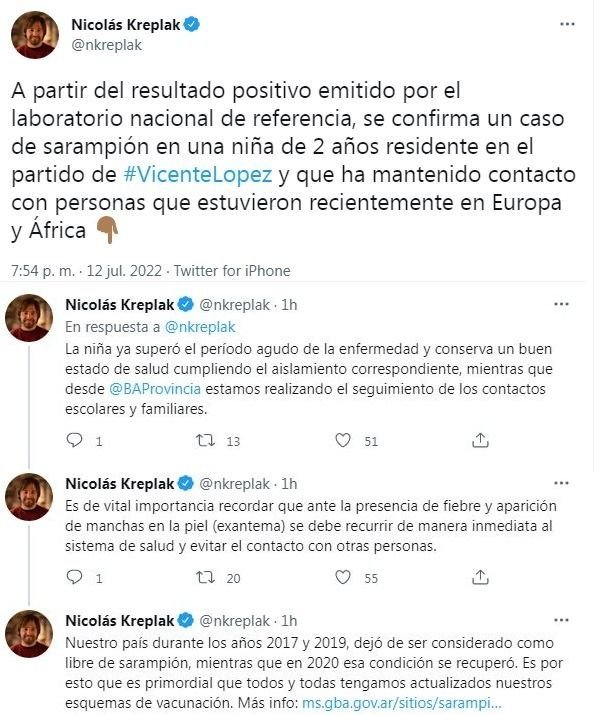The width and height of the screenshot is (608, 715).
Task: Retweet the tweet with 20 retweets
Action: 205,577
